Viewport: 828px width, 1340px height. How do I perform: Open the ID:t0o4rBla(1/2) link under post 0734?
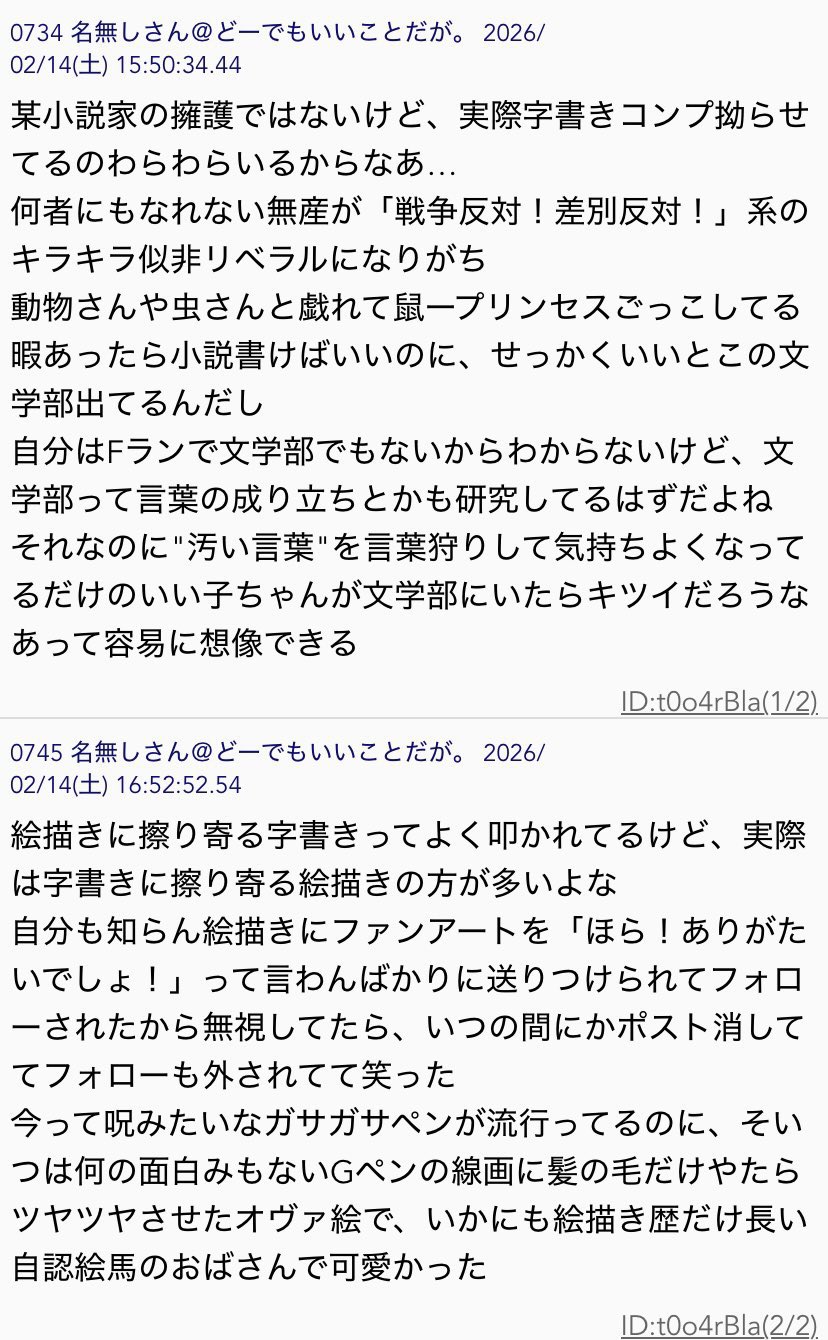[718, 702]
